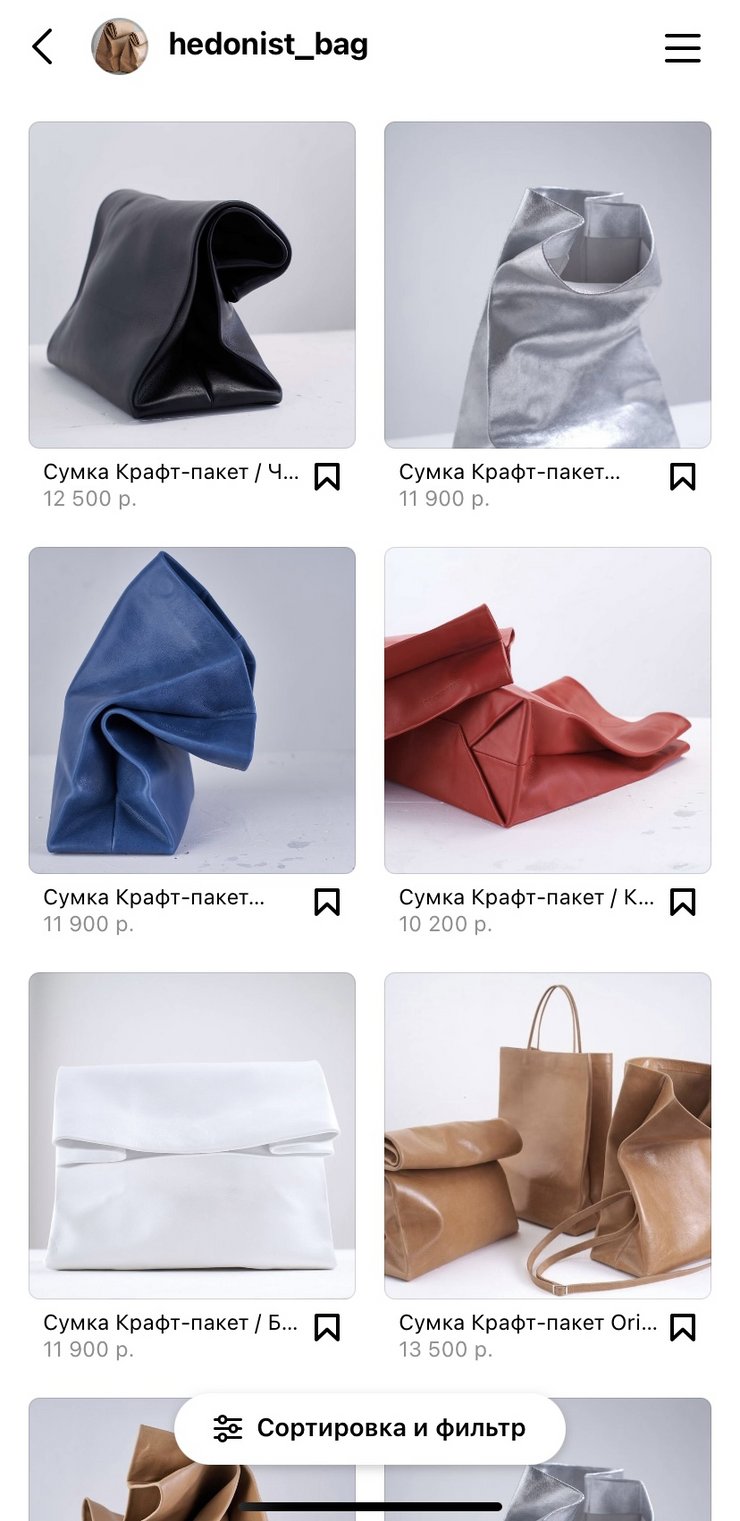Go back using the top-left arrow
This screenshot has height=1521, width=740.
42,46
